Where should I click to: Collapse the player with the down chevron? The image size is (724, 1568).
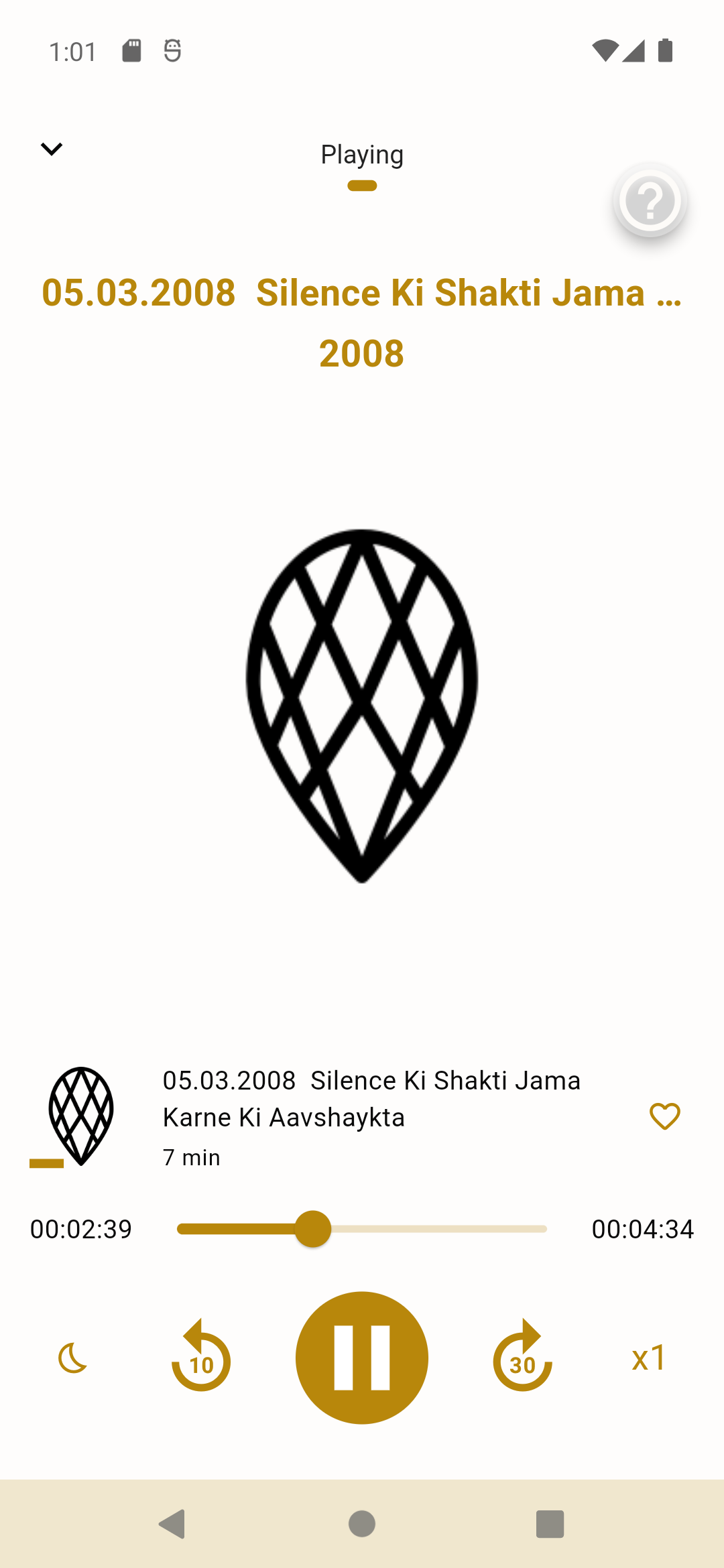point(52,149)
